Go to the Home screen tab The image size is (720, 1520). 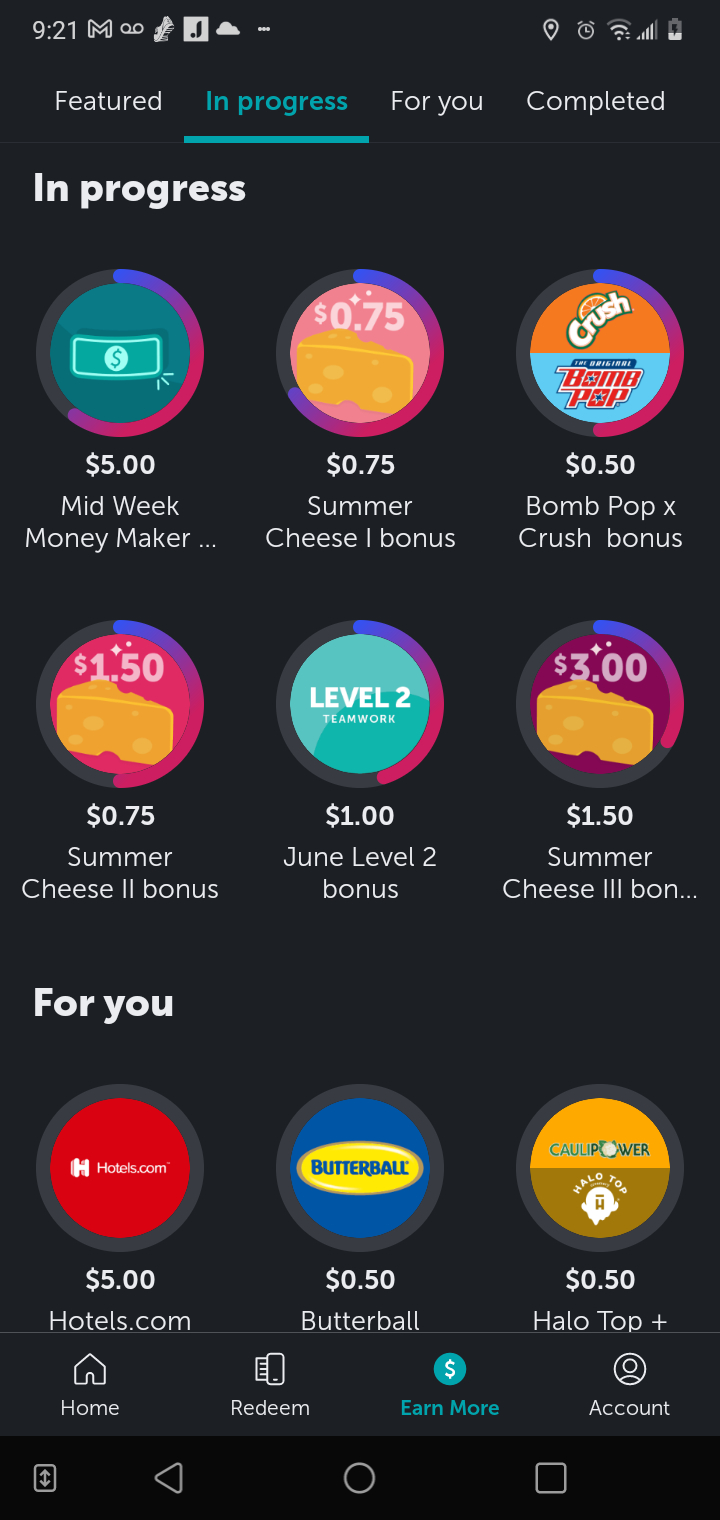click(x=90, y=1385)
